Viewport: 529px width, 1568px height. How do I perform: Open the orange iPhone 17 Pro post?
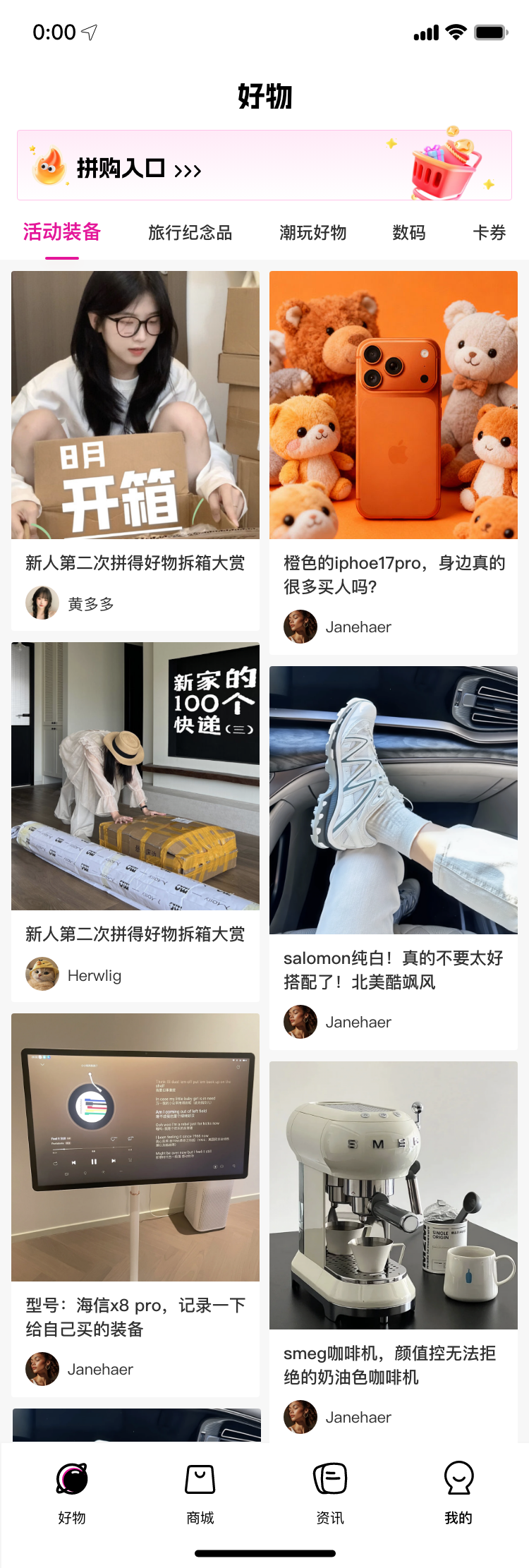tap(394, 405)
